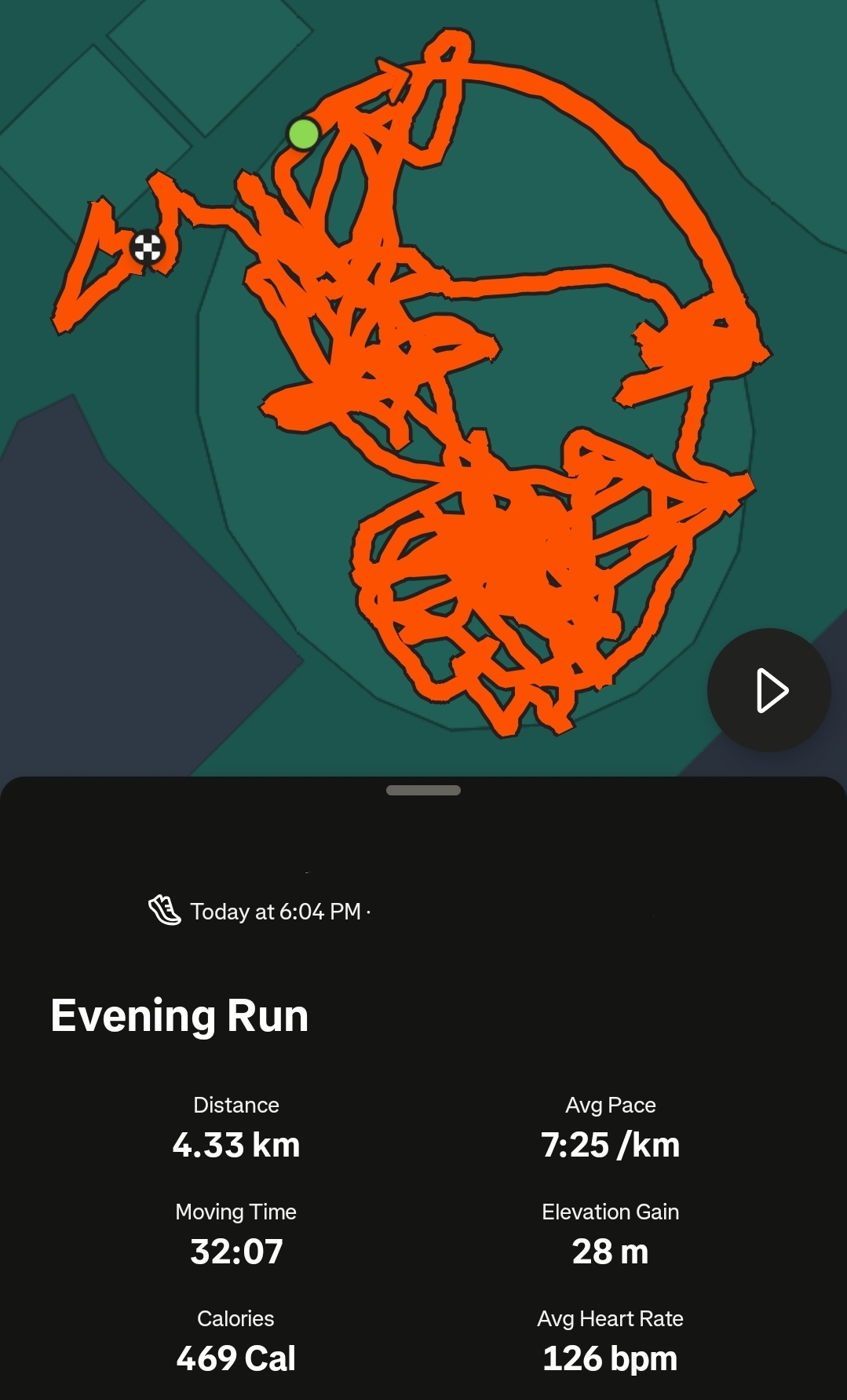
Task: Tap the bottom sheet drag handle
Action: (x=423, y=790)
